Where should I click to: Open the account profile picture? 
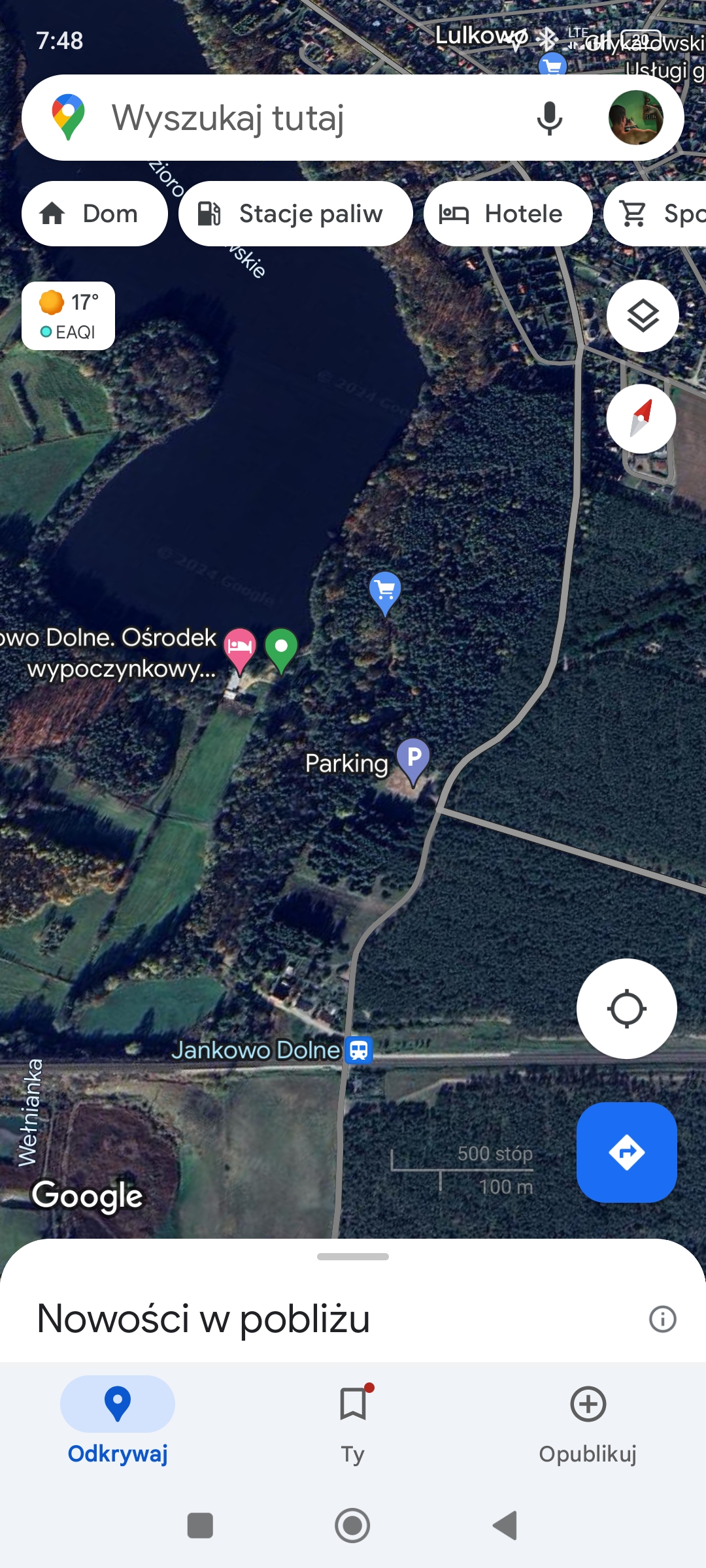635,118
